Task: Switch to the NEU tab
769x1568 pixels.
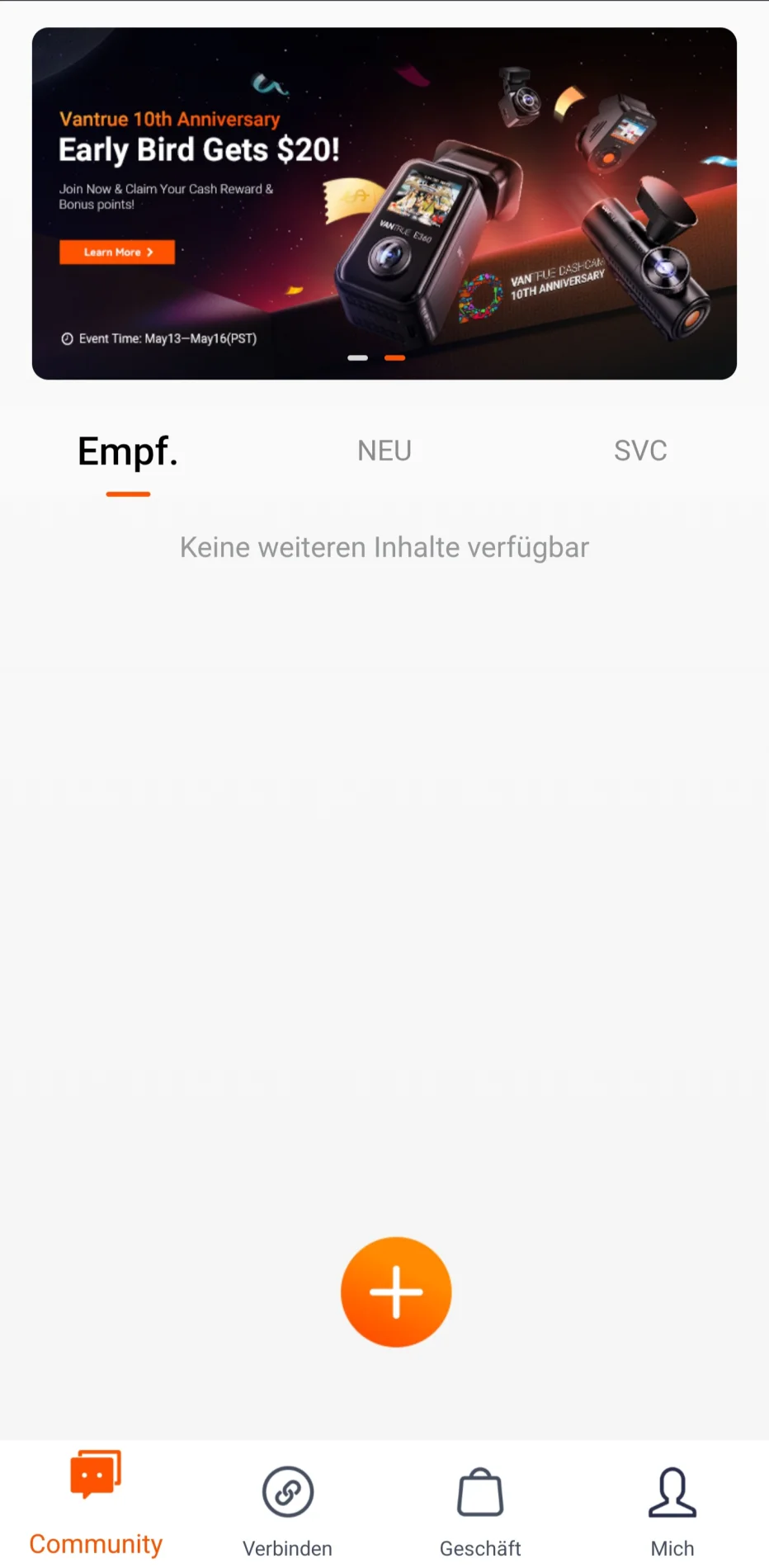Action: (x=384, y=451)
